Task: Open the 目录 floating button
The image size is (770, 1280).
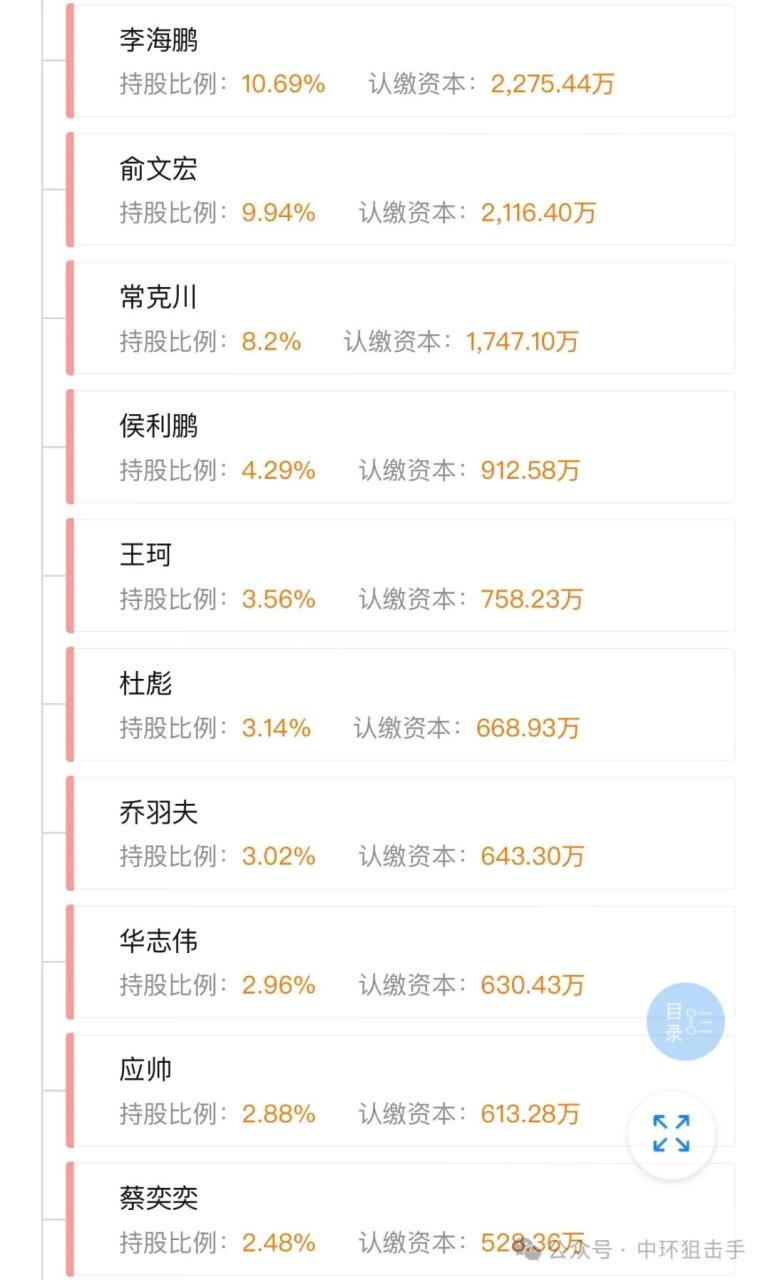Action: tap(686, 1021)
